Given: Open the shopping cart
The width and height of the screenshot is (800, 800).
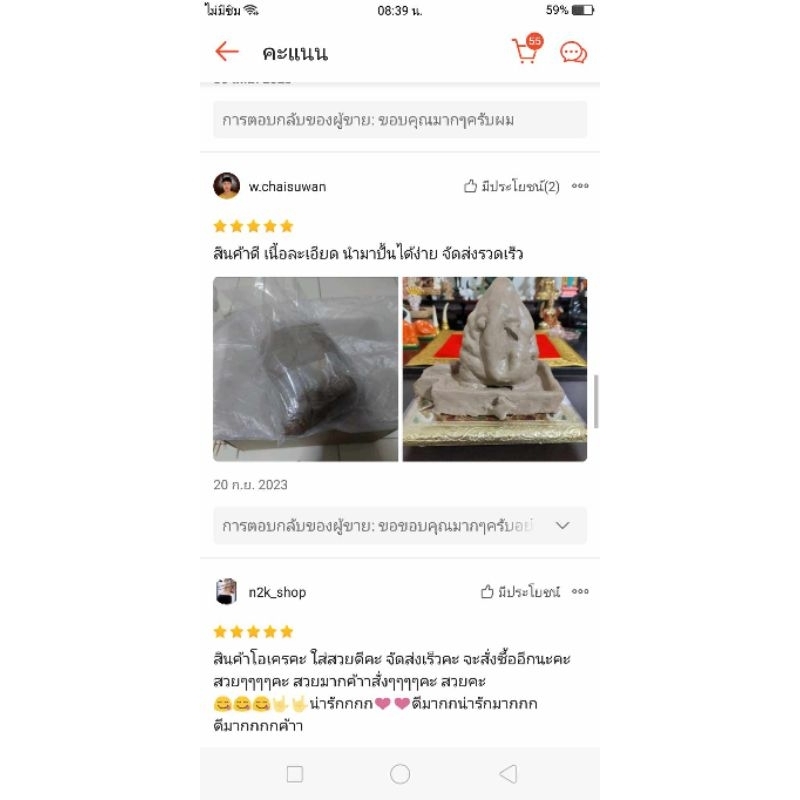Looking at the screenshot, I should point(527,49).
